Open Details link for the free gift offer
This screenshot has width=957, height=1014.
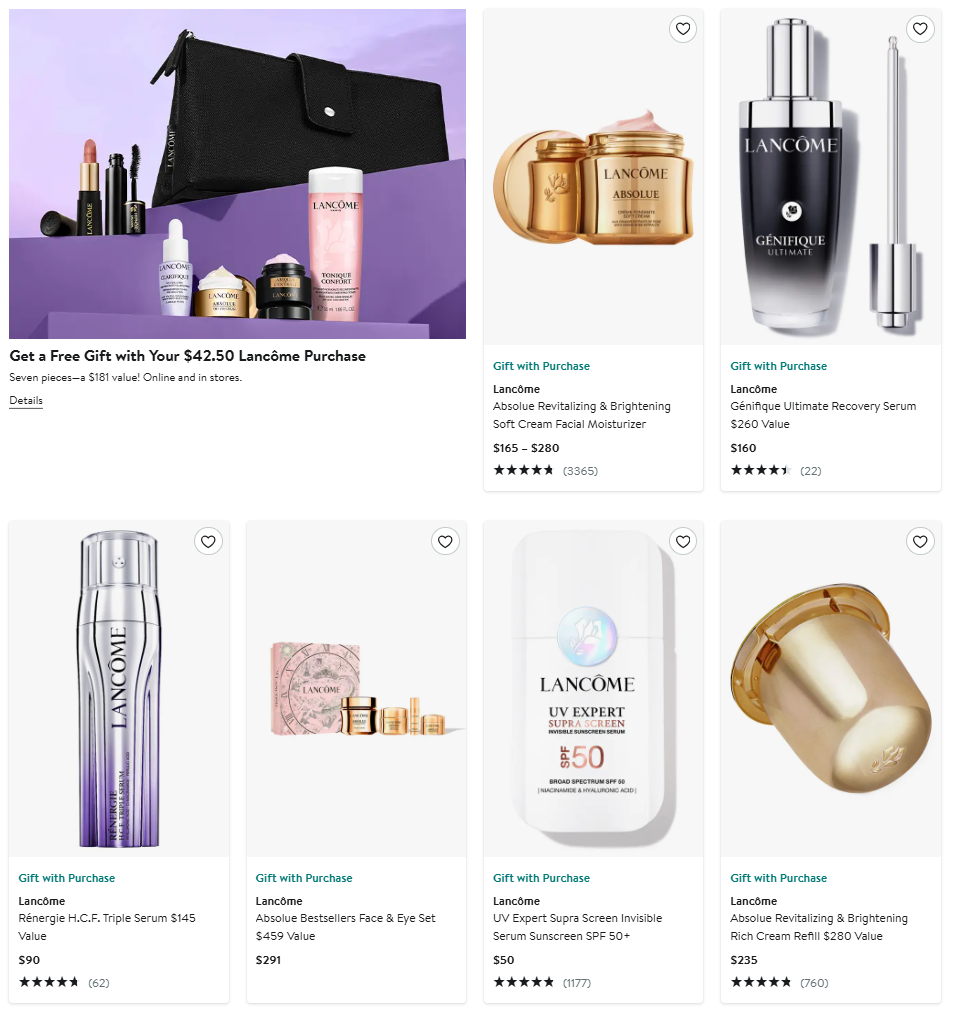[x=26, y=400]
